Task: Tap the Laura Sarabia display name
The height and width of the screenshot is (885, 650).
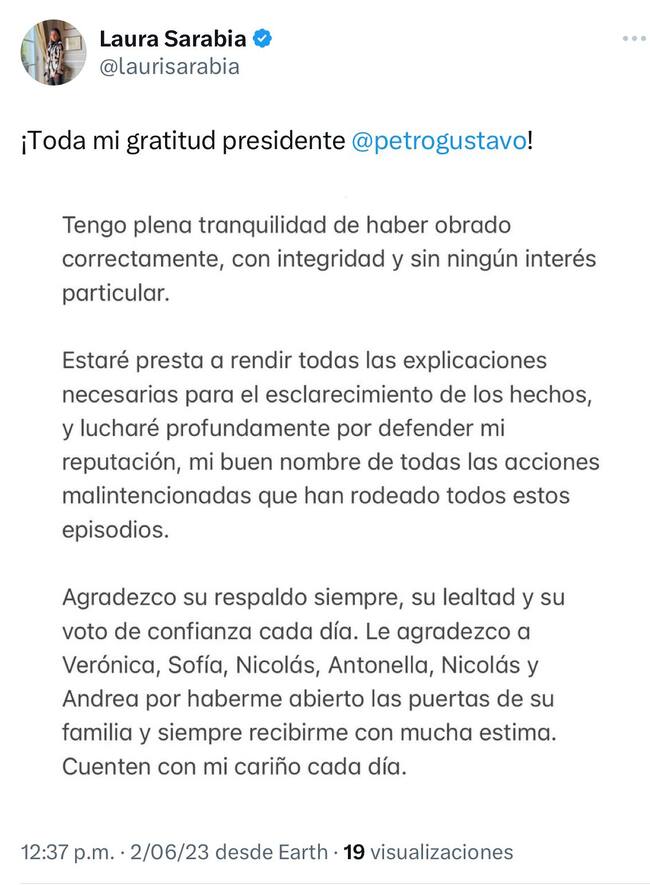Action: click(172, 39)
